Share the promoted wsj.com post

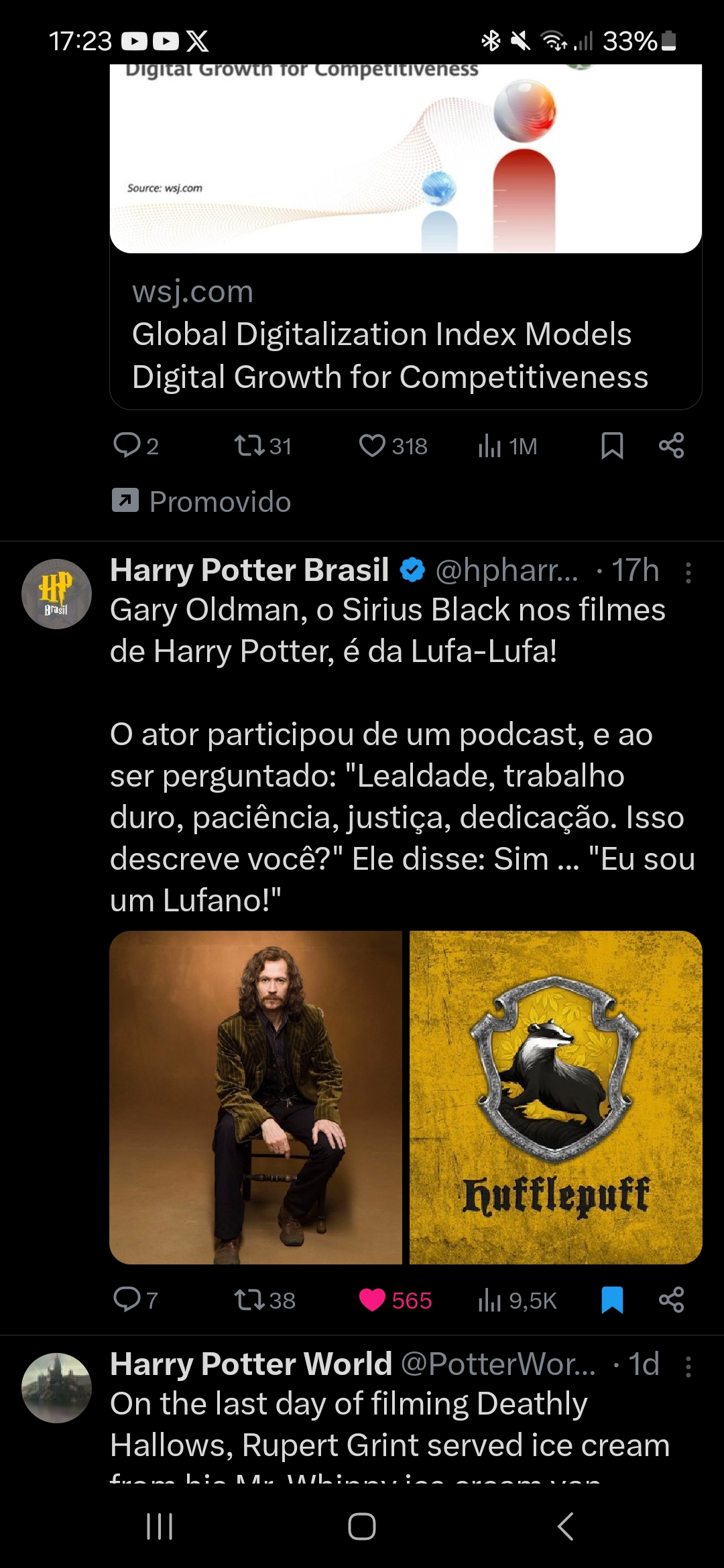tap(671, 446)
